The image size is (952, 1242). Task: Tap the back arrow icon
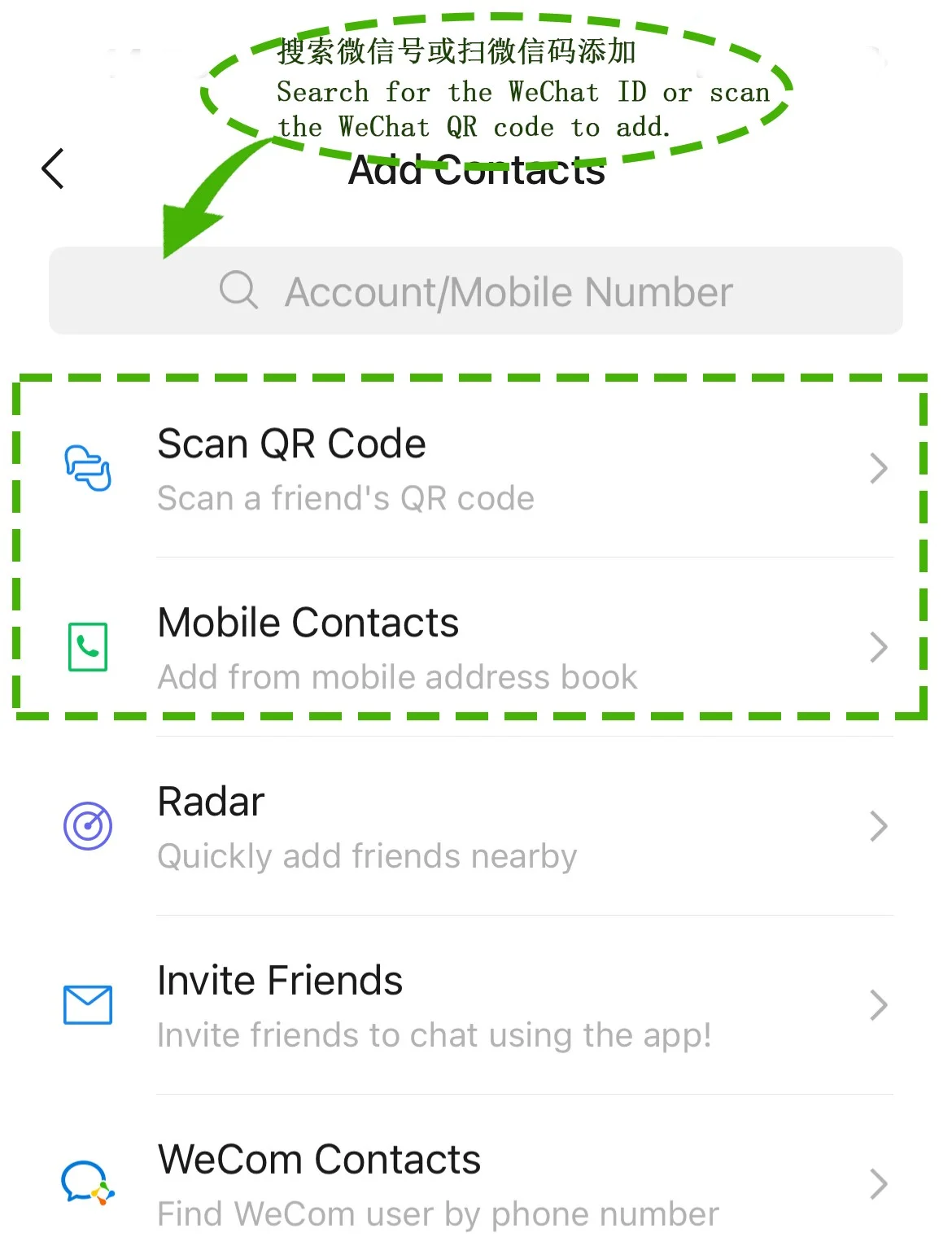(x=52, y=170)
